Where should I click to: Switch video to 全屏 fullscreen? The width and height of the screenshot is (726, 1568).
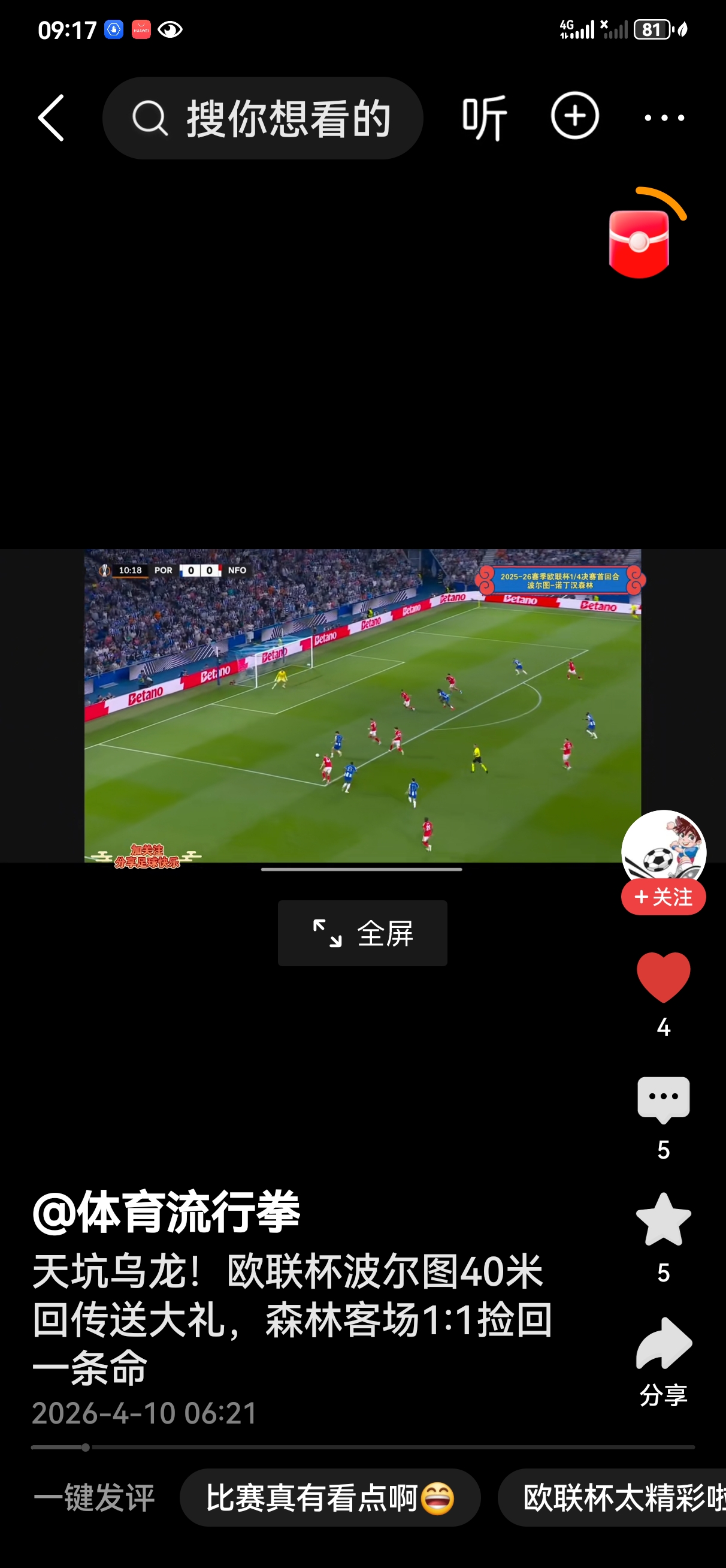362,933
